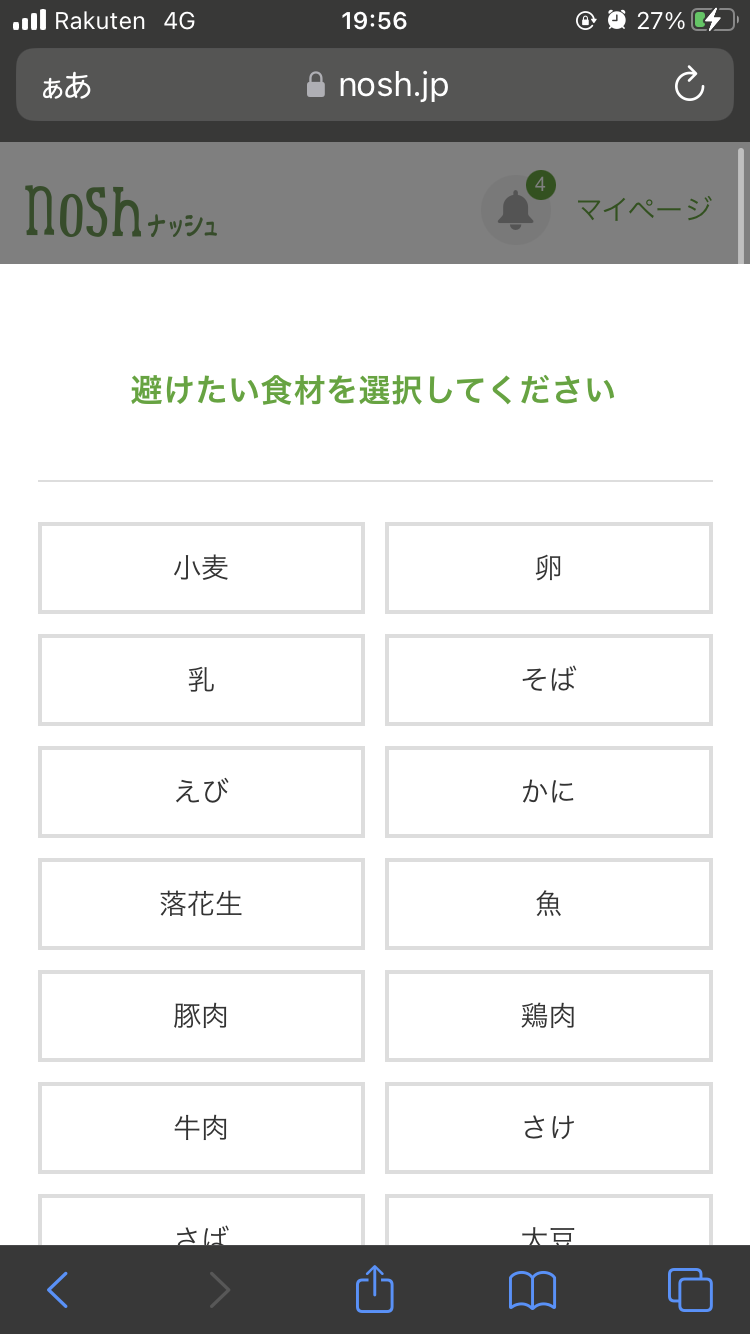The width and height of the screenshot is (750, 1334).
Task: Show all open Safari tabs
Action: pos(689,1289)
